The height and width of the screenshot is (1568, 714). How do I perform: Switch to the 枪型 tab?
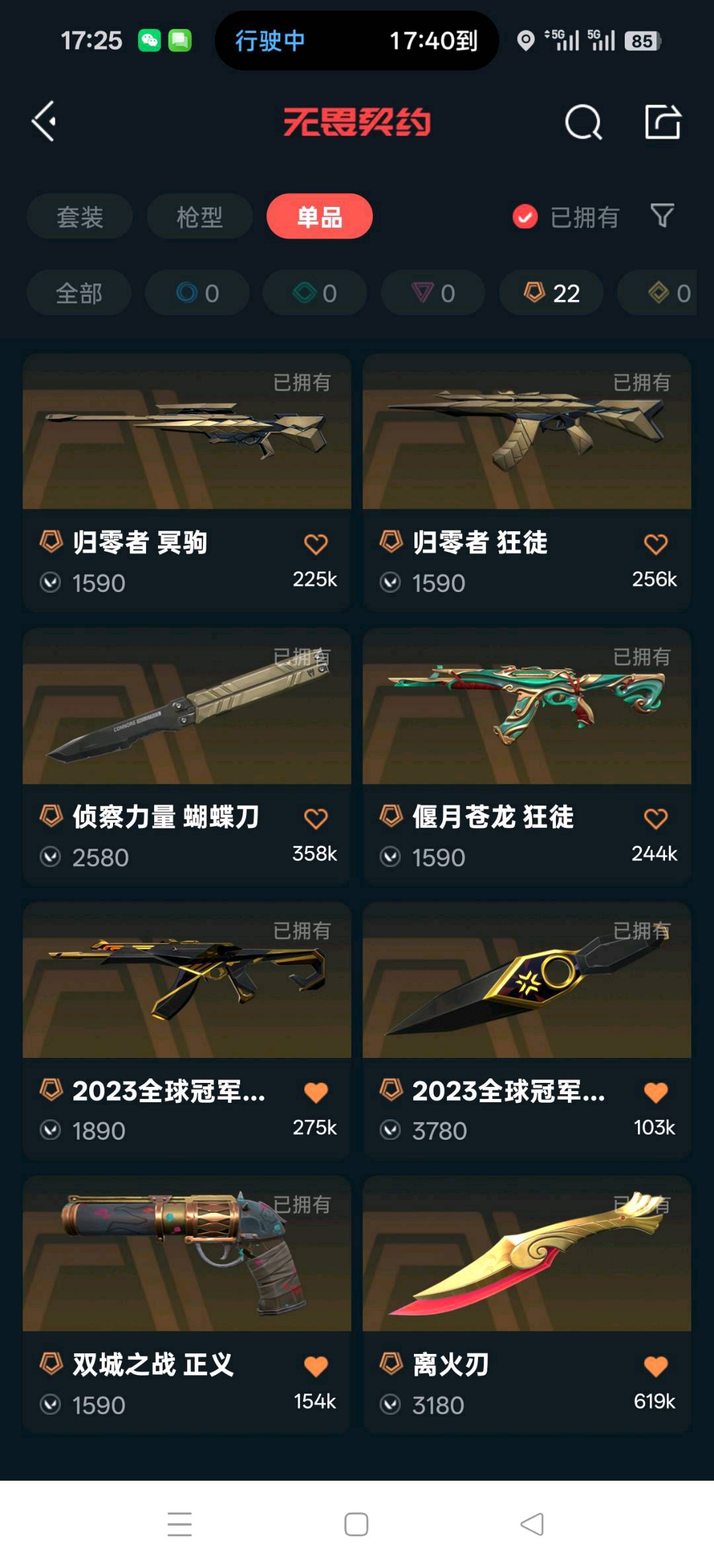pyautogui.click(x=200, y=217)
